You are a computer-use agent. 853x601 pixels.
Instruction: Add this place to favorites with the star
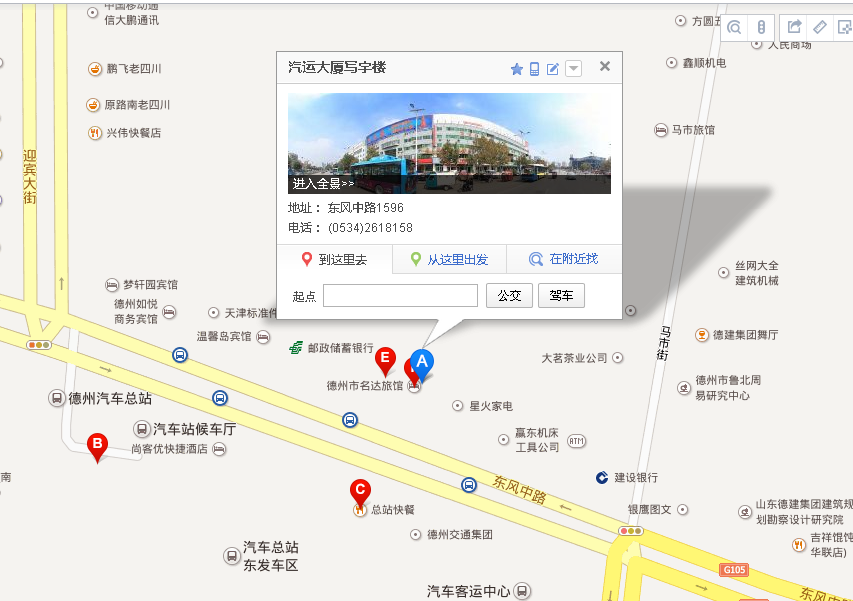point(517,69)
